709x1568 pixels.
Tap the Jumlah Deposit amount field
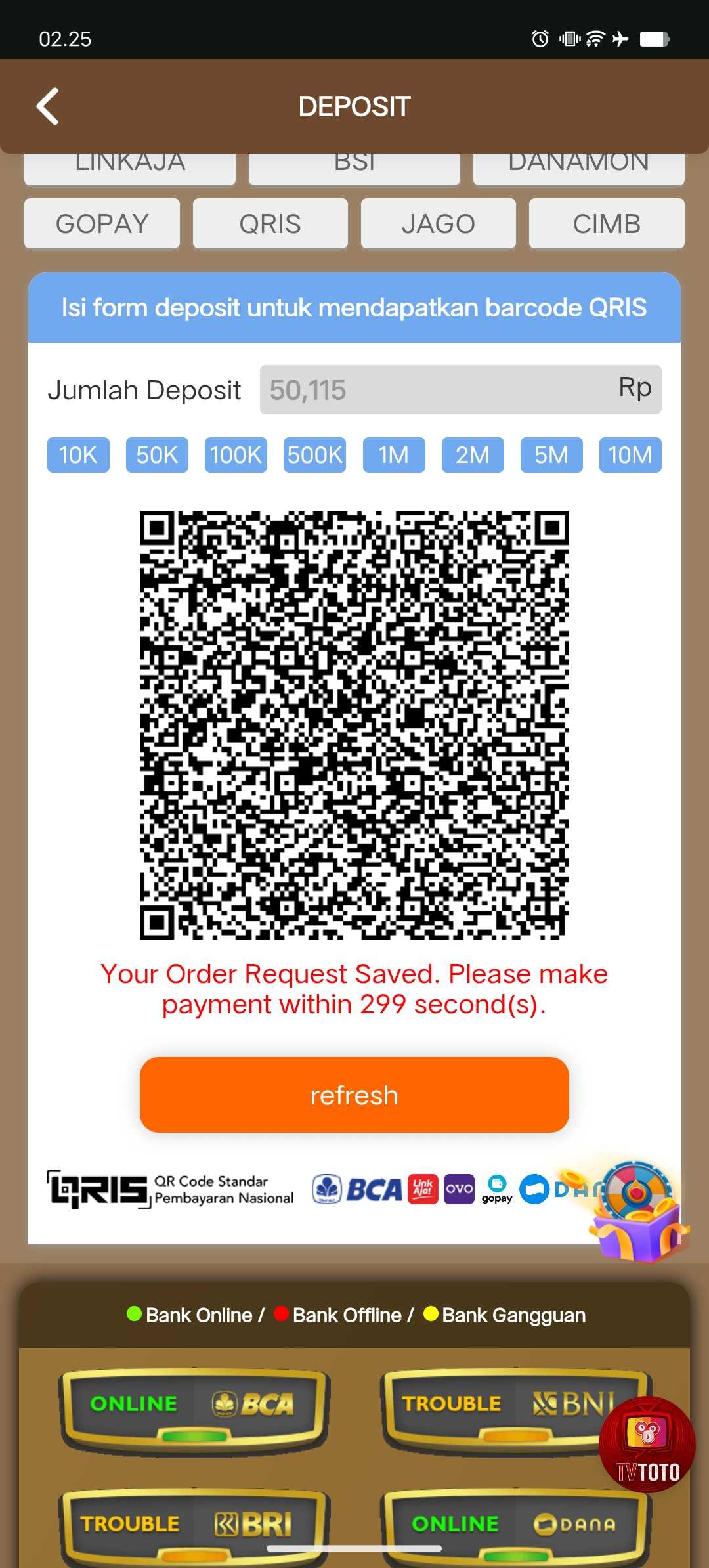460,390
